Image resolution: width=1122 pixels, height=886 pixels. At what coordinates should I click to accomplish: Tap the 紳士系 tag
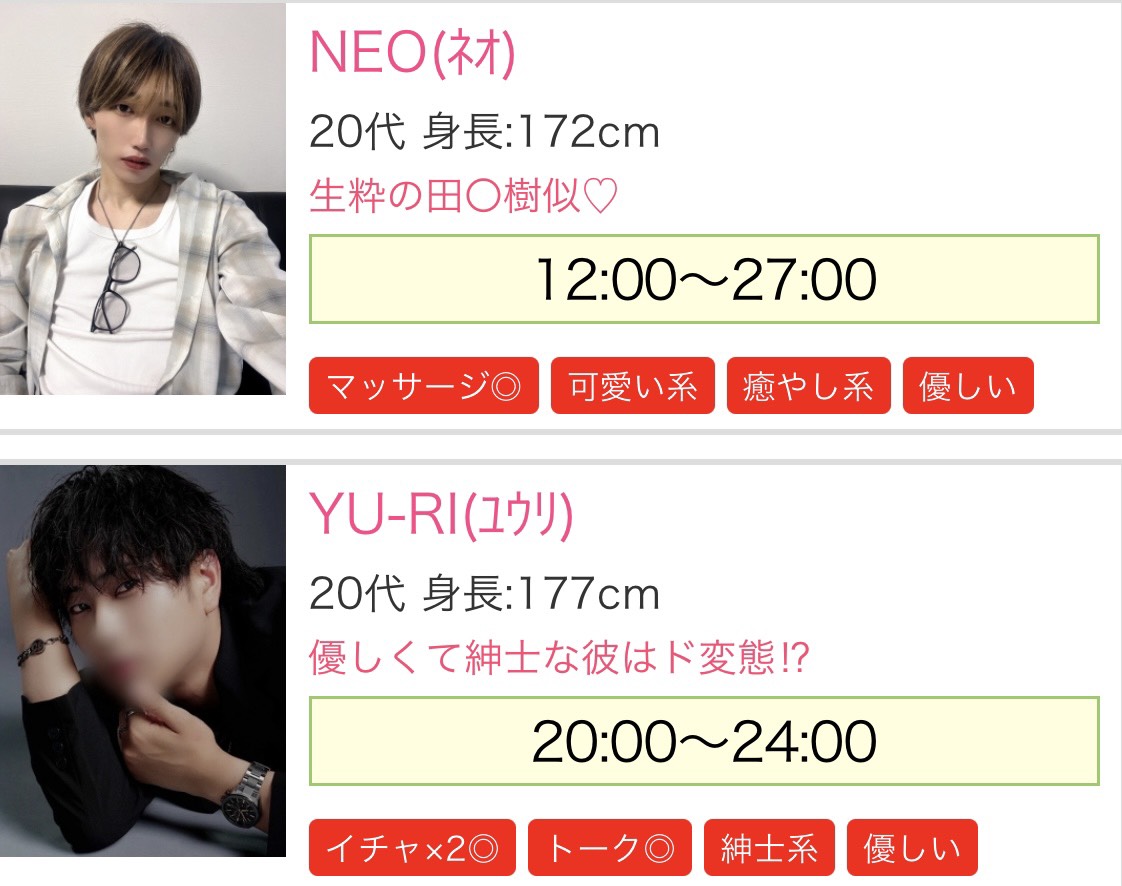pyautogui.click(x=769, y=848)
